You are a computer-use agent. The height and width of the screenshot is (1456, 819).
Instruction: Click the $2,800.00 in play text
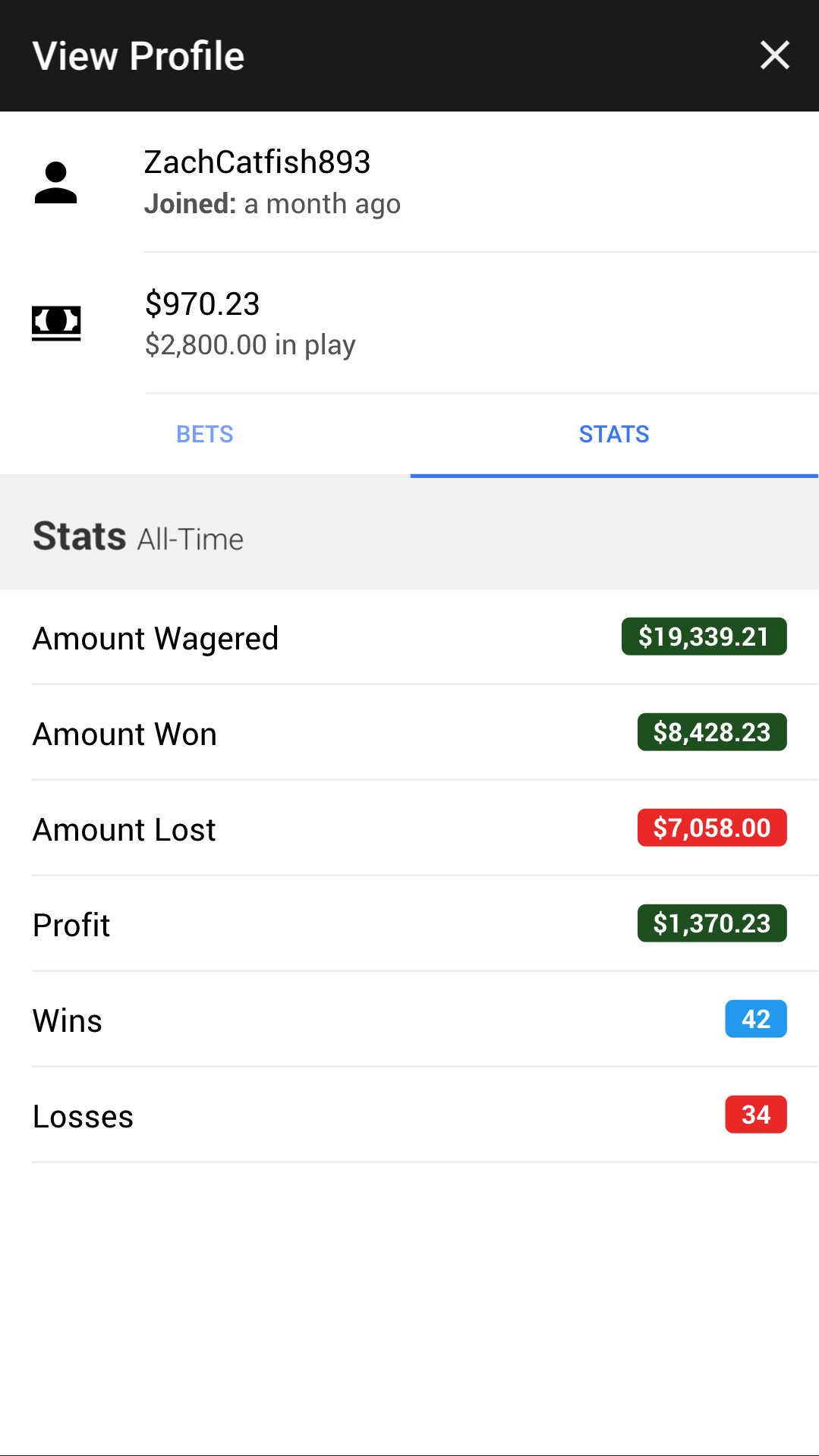[x=250, y=344]
